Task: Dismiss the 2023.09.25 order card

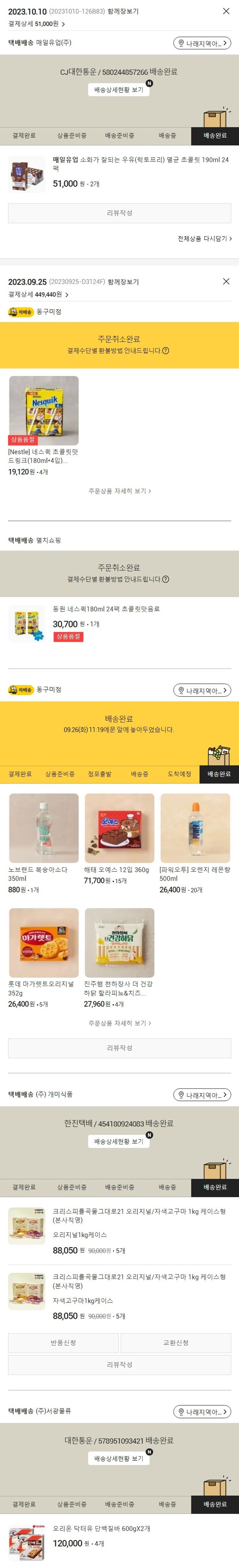Action: coord(226,281)
